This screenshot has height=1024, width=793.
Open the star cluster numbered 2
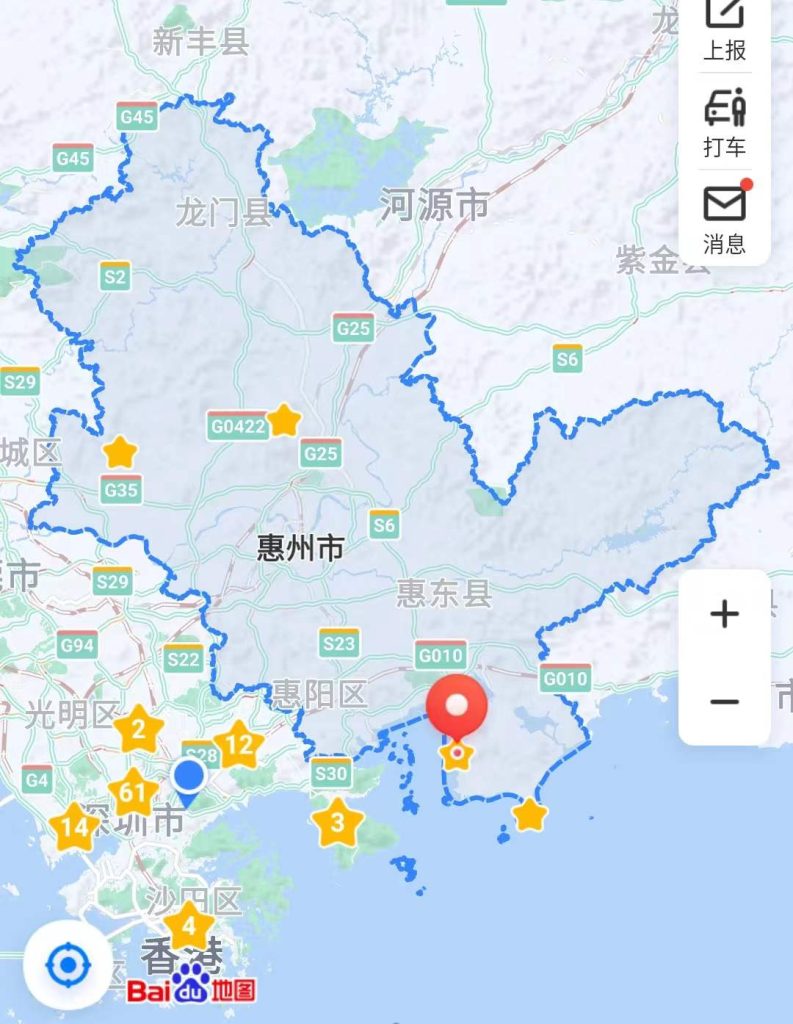138,729
